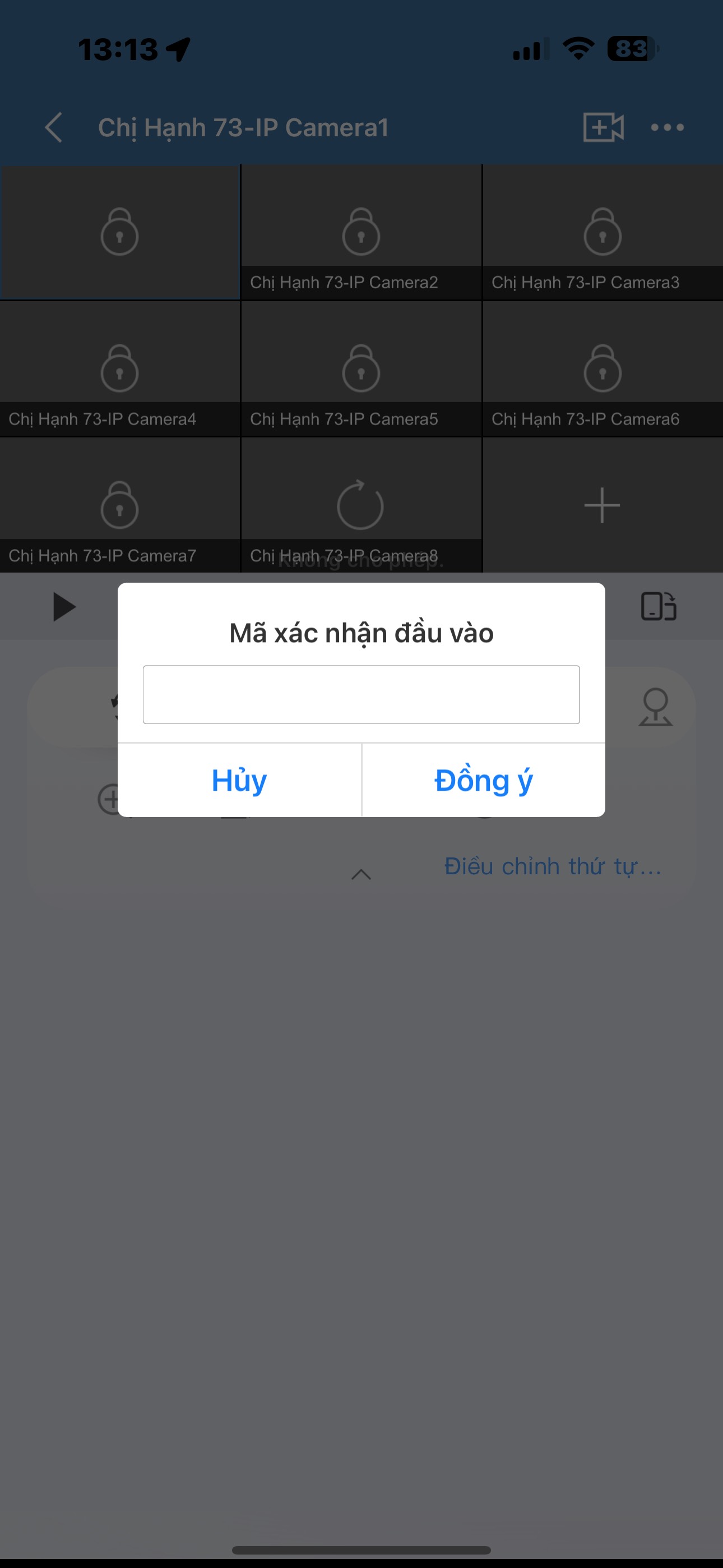Tap the verification code input field
Image resolution: width=723 pixels, height=1568 pixels.
361,694
